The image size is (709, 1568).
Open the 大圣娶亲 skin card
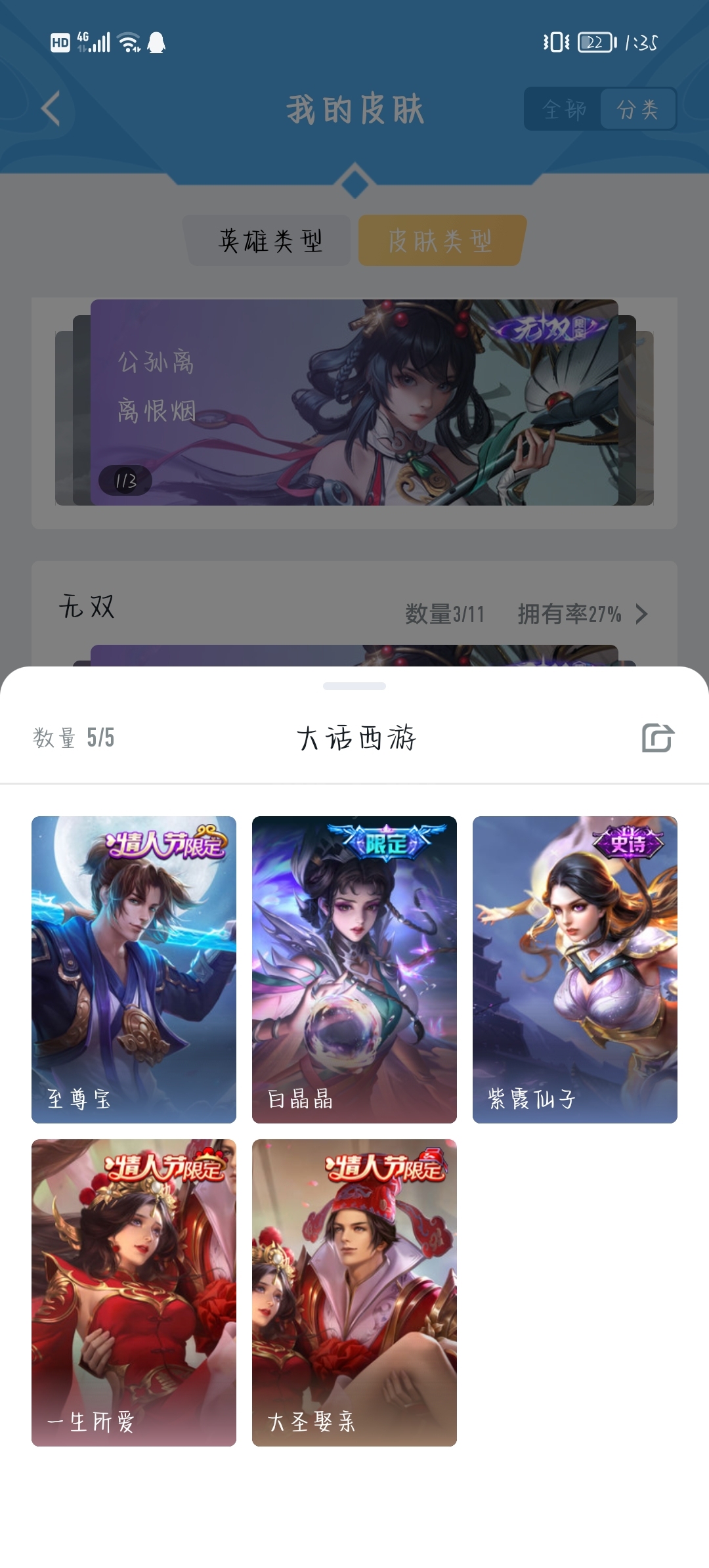pos(354,1292)
